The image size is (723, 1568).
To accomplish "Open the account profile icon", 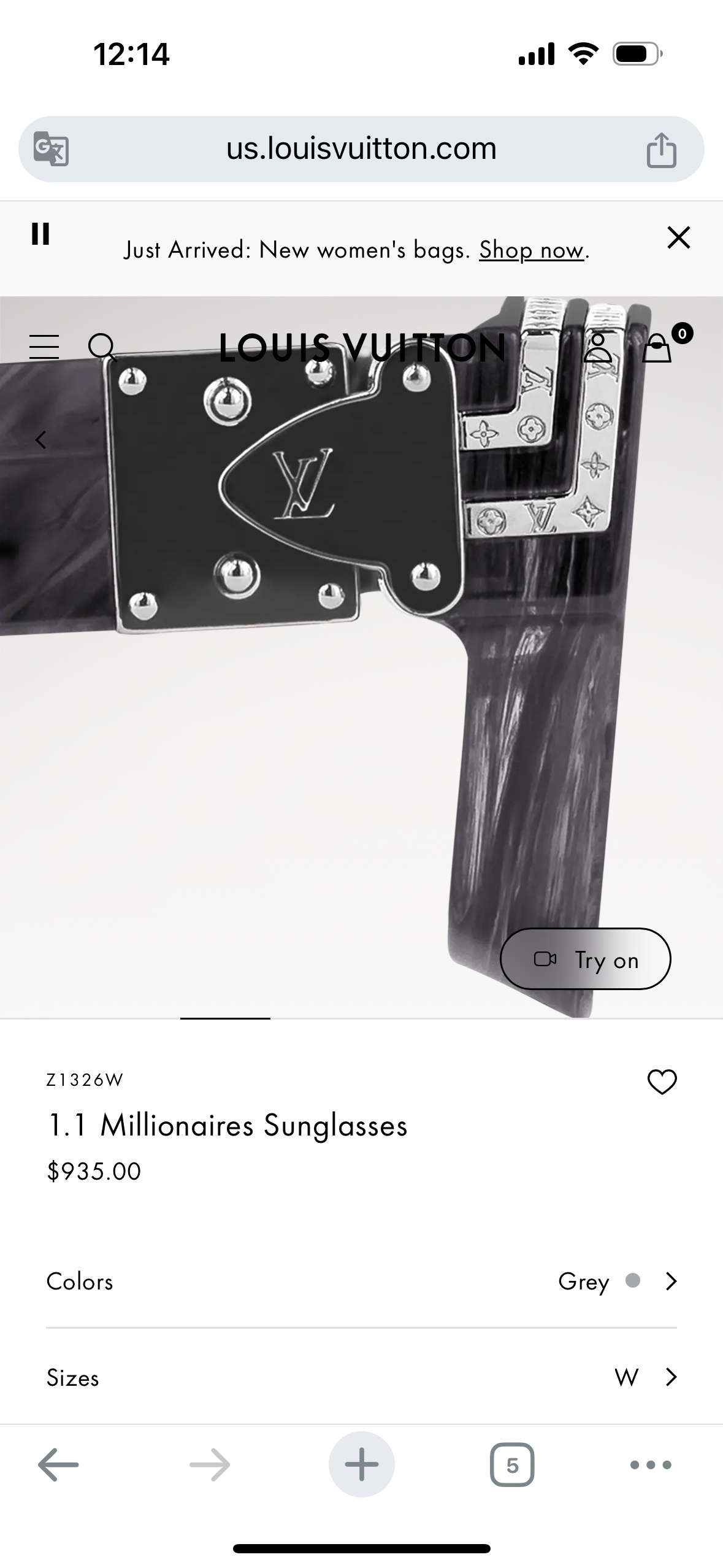I will pos(597,347).
